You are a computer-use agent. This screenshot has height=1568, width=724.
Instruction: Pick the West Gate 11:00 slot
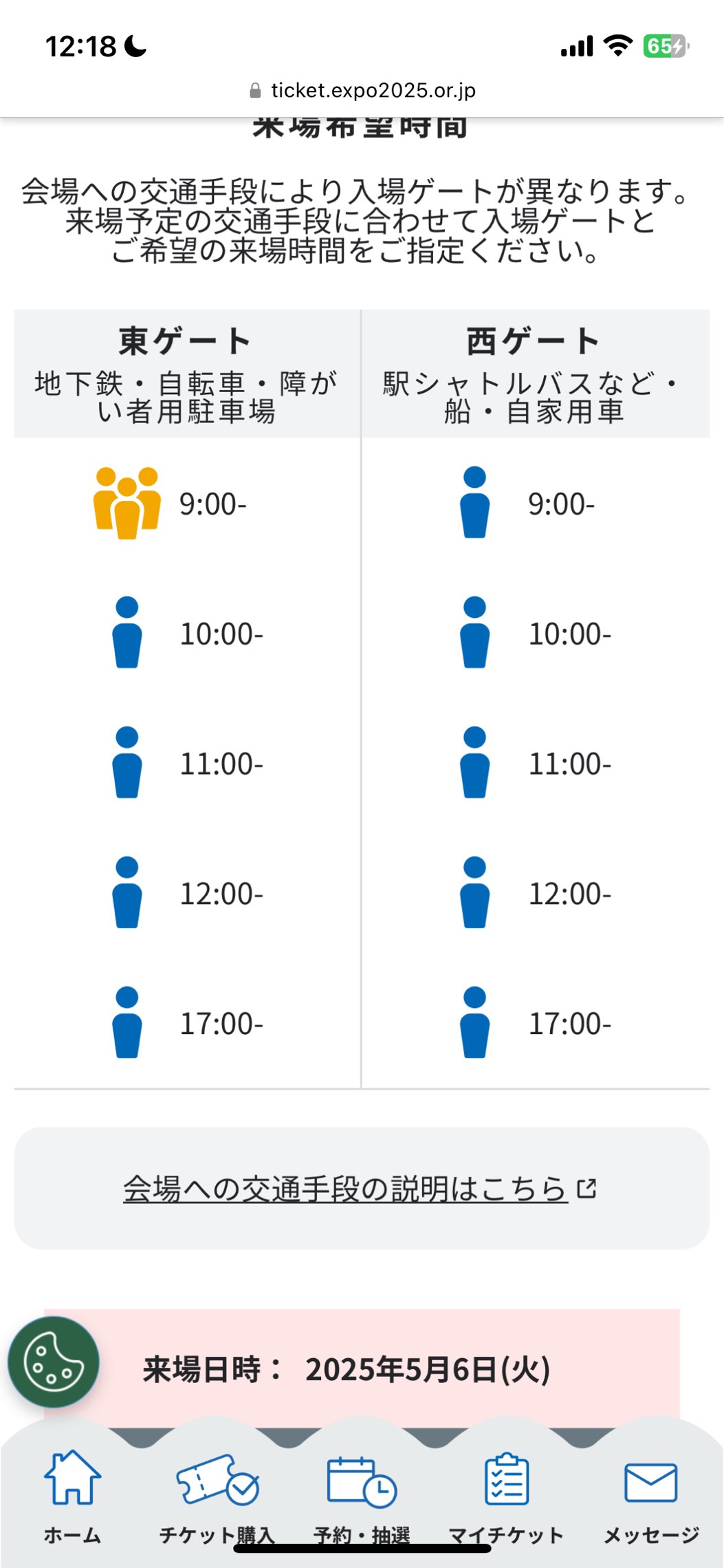[x=535, y=763]
